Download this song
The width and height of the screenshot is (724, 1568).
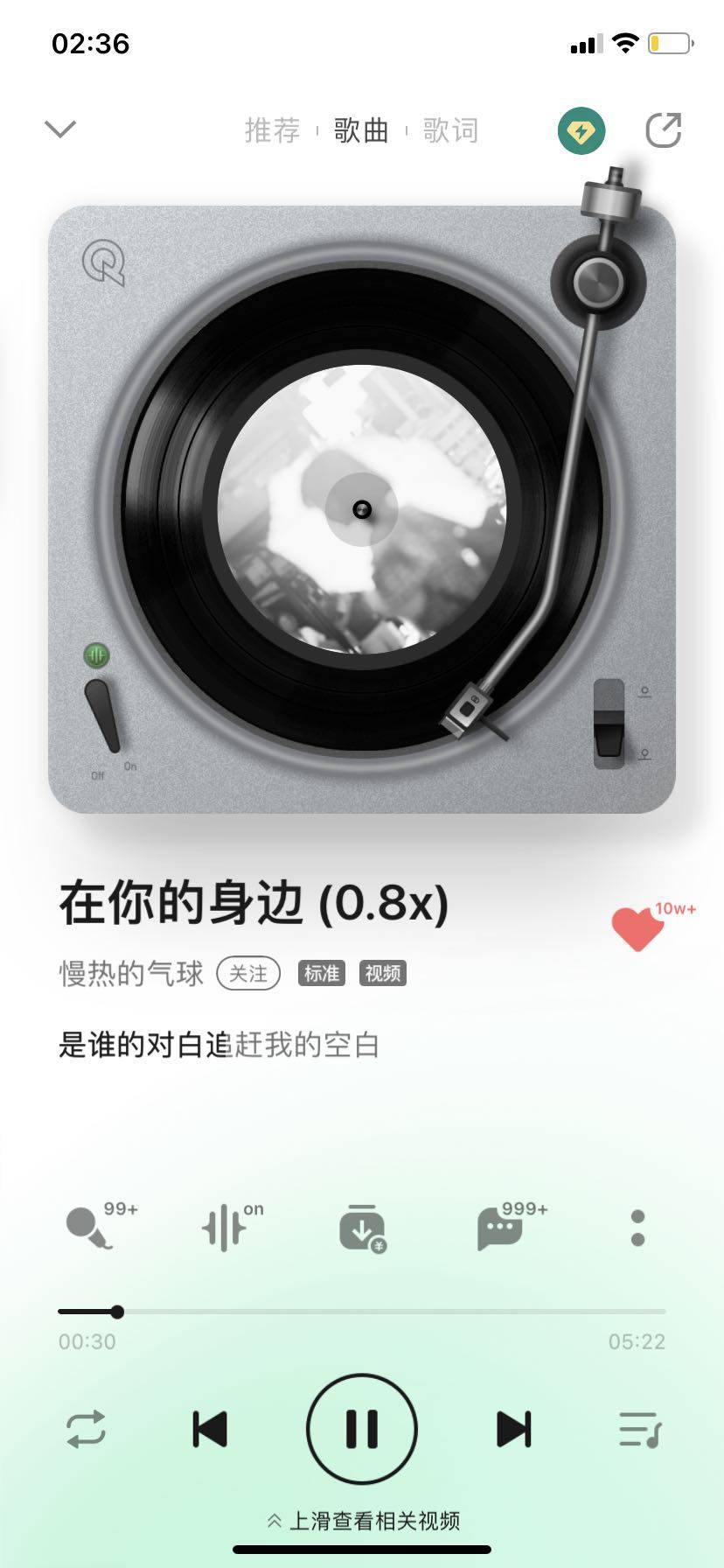(x=362, y=1228)
